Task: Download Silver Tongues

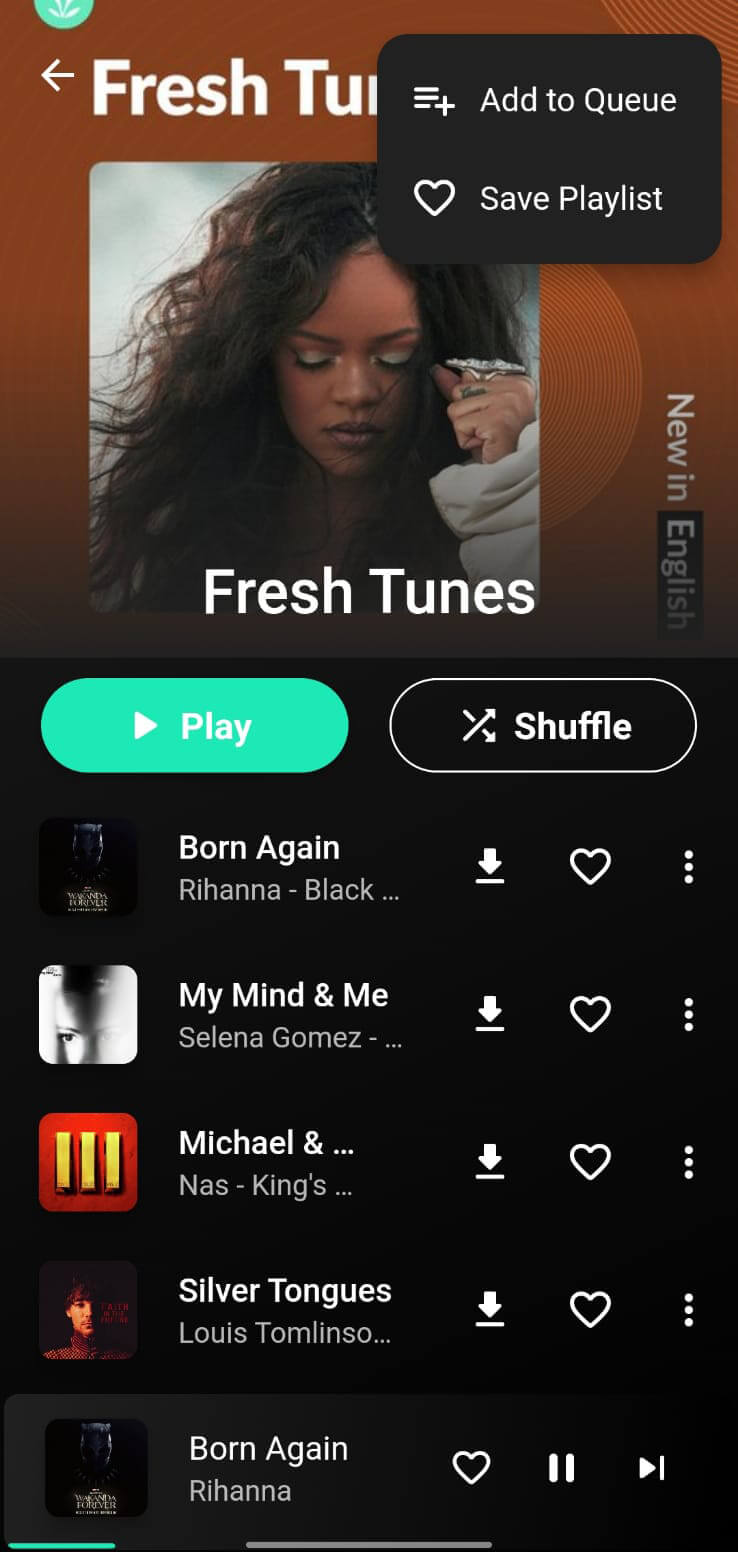Action: click(x=489, y=1309)
